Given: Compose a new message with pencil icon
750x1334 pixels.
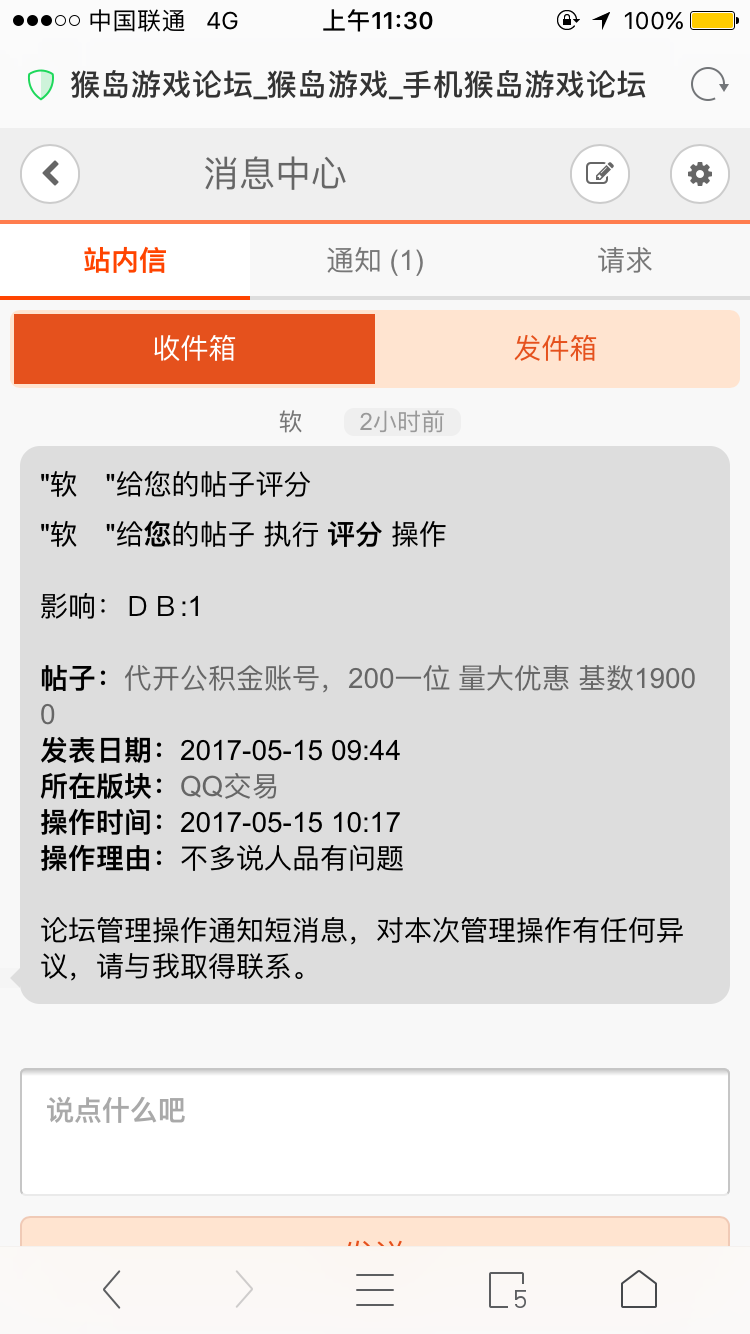Looking at the screenshot, I should (x=600, y=174).
